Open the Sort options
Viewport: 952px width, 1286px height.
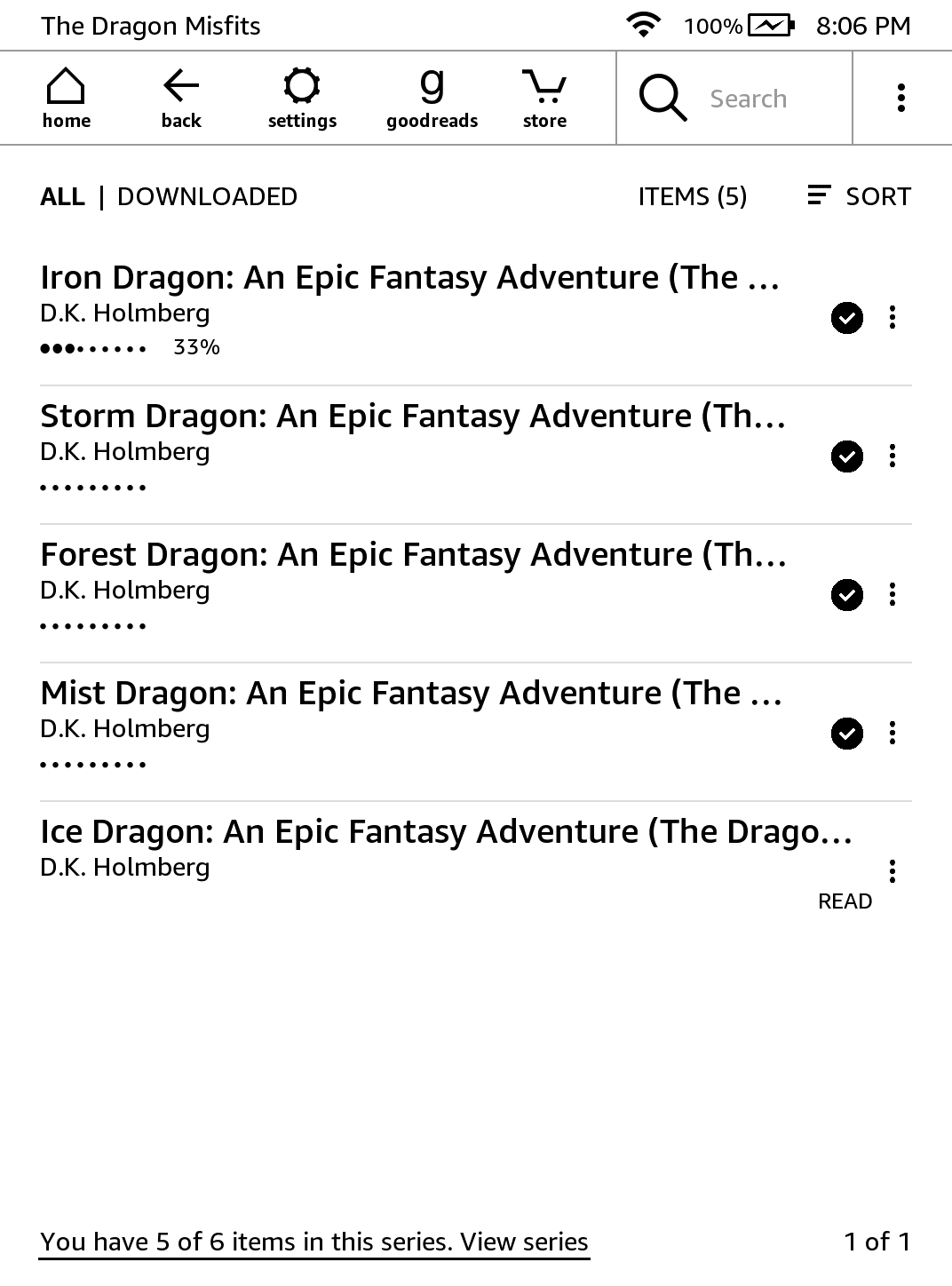click(x=859, y=196)
